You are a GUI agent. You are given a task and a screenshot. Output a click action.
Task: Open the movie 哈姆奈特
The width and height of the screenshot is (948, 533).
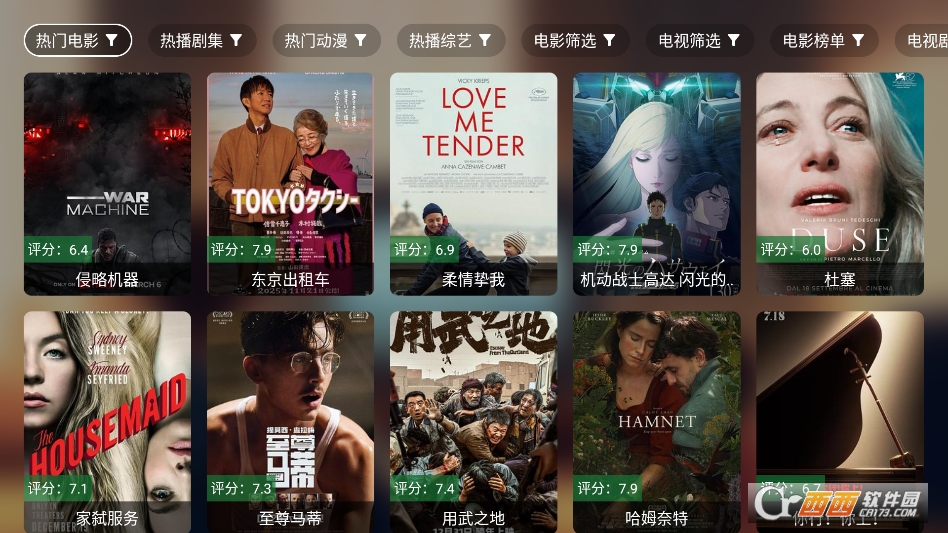[656, 421]
